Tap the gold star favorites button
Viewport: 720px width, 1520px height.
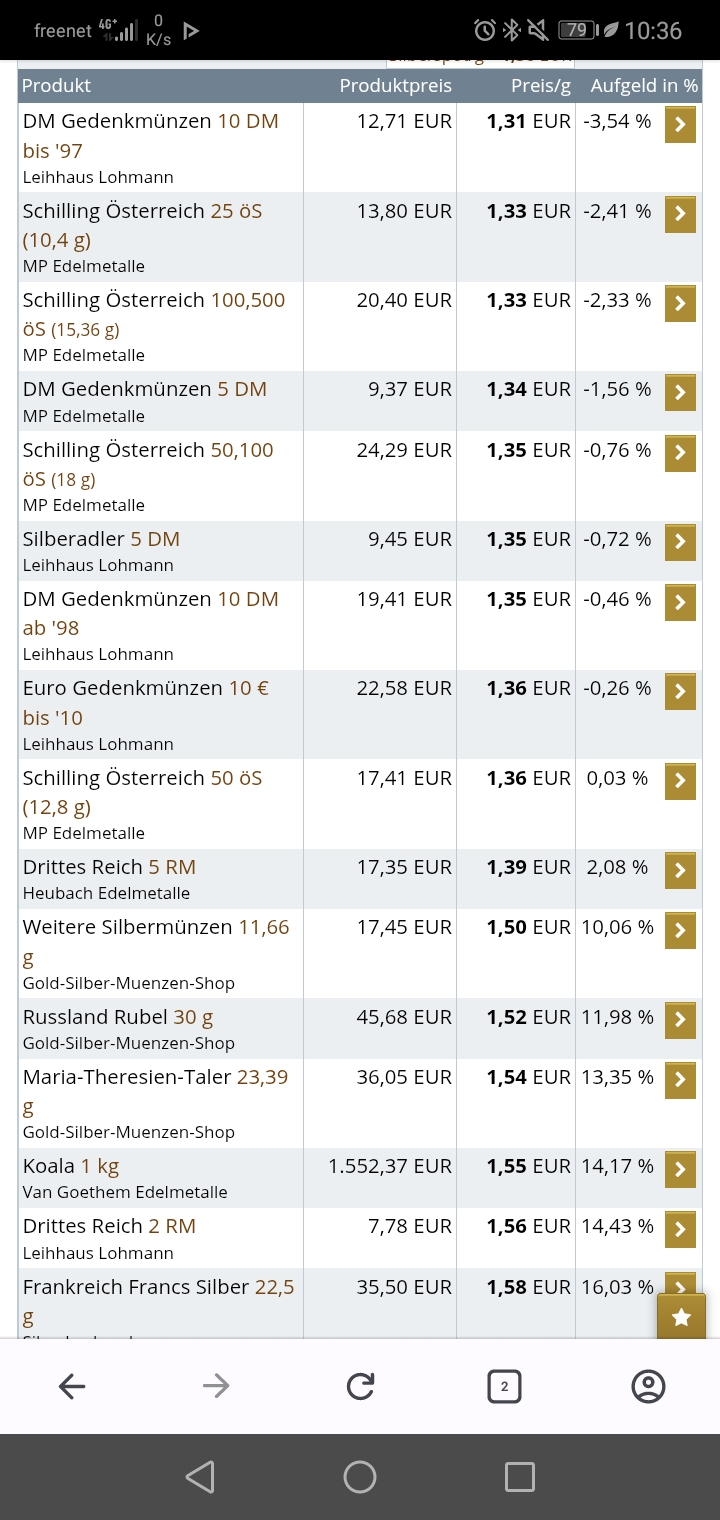(x=681, y=1316)
